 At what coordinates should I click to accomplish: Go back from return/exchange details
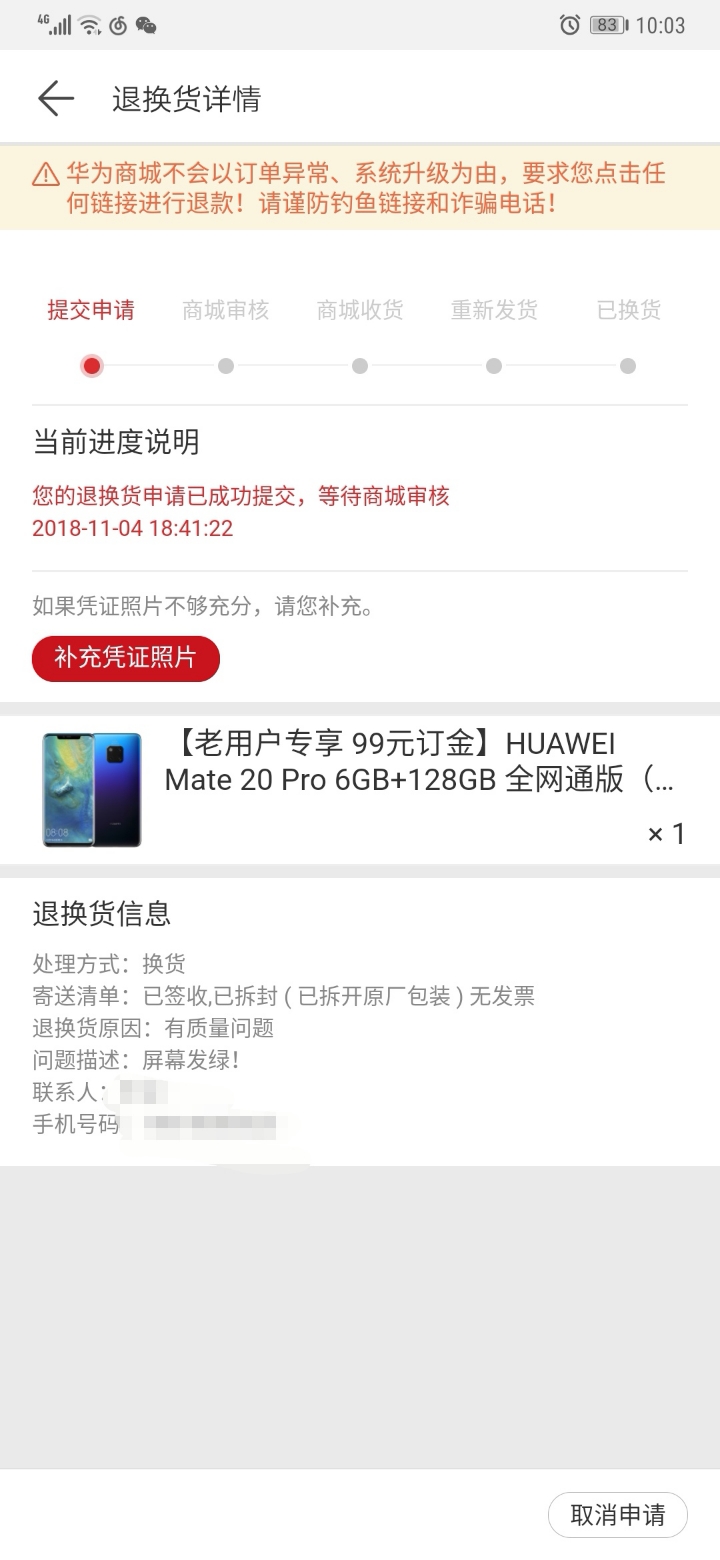[56, 99]
